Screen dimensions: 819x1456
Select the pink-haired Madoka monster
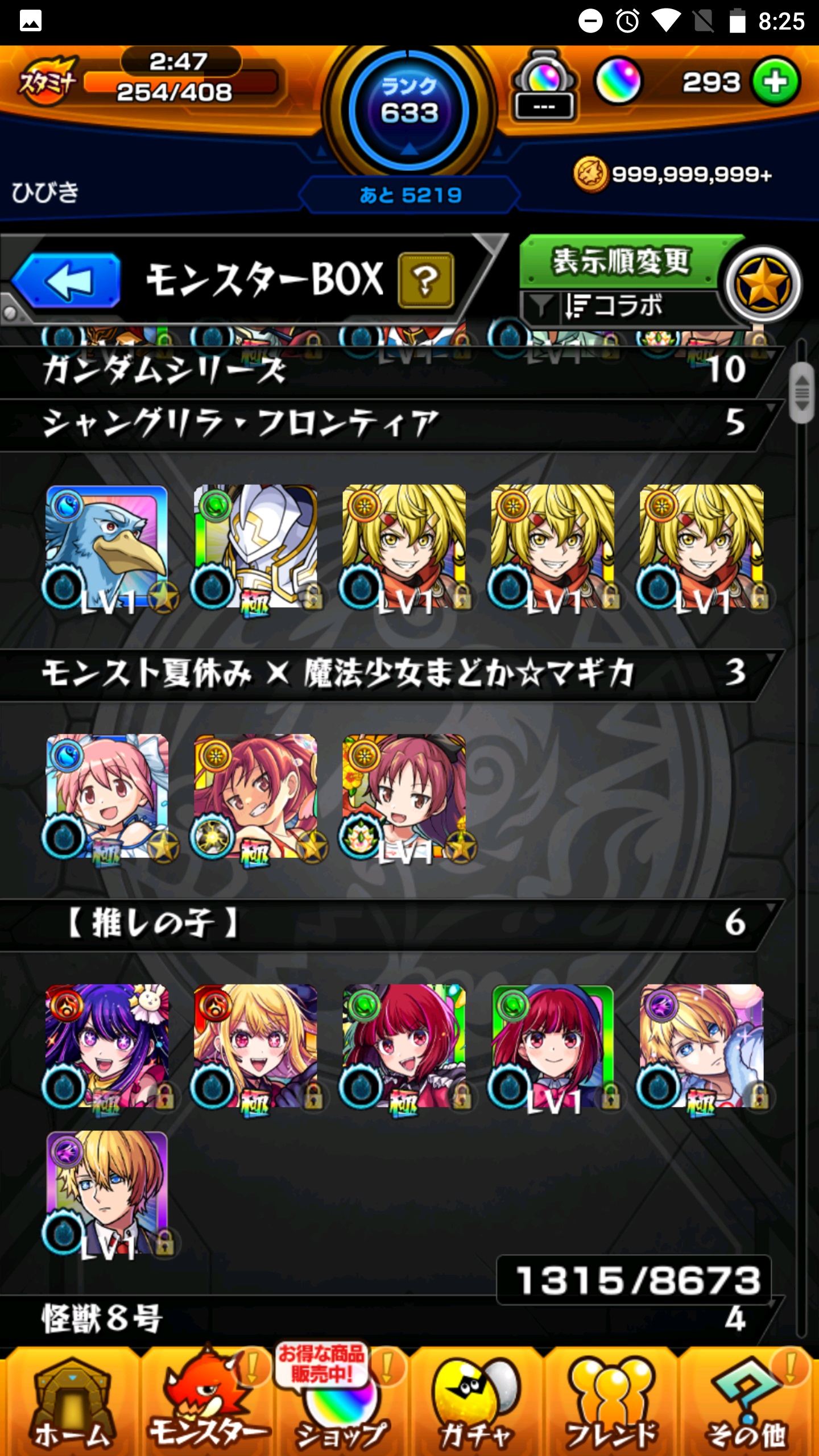coord(107,796)
